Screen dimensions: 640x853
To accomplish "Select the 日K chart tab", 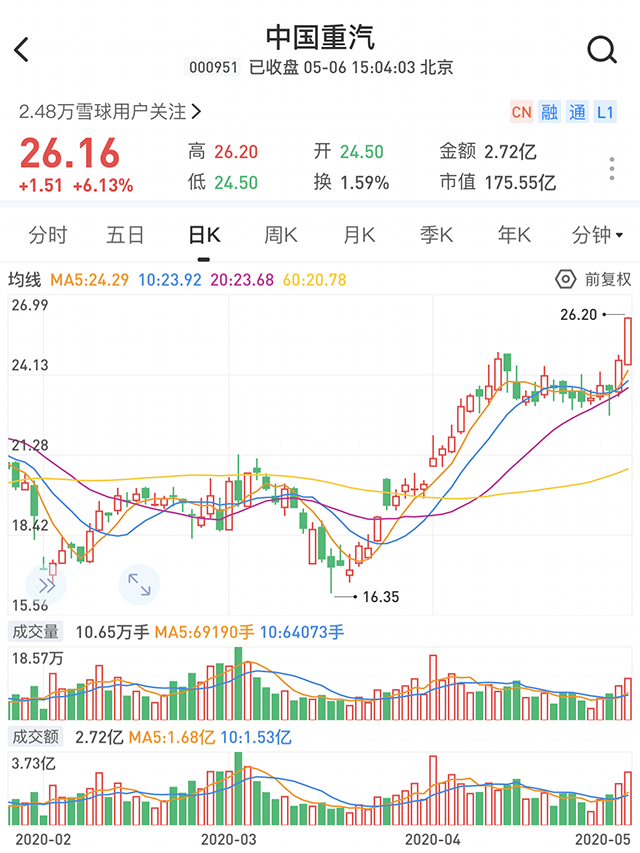I will (203, 235).
